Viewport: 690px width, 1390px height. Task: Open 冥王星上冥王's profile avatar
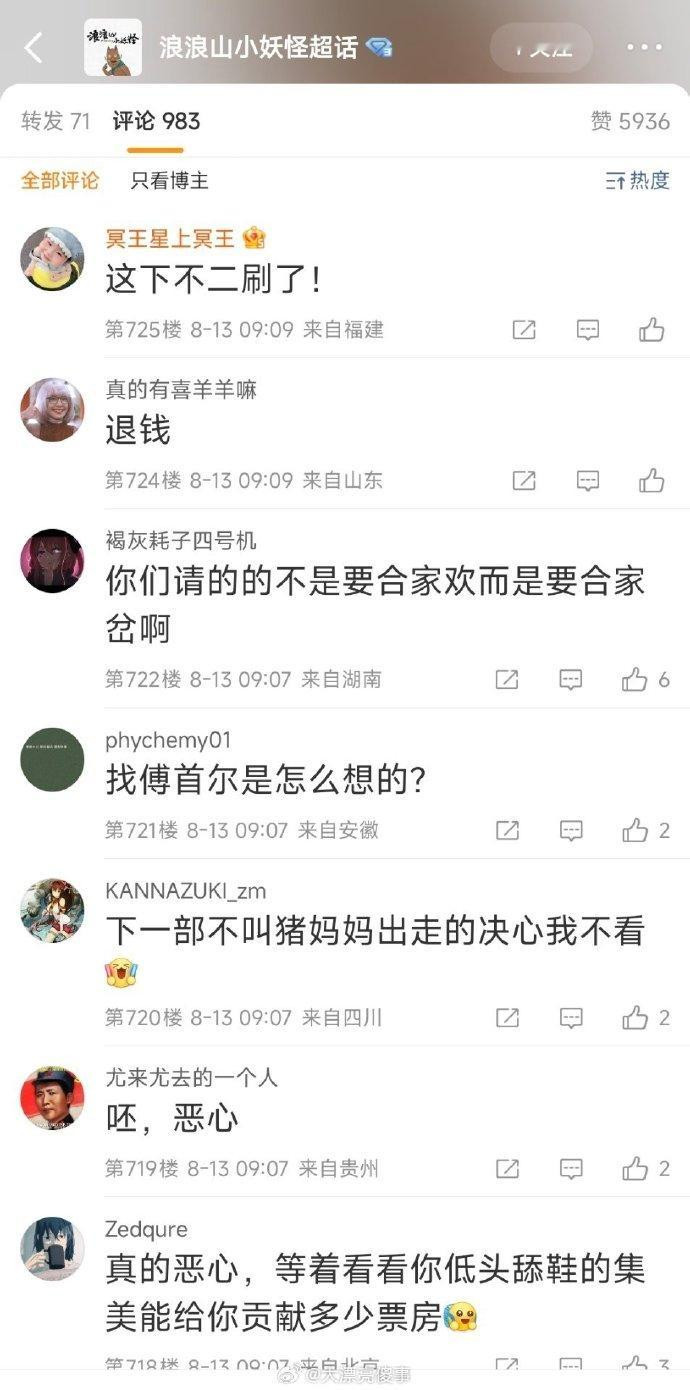point(52,259)
